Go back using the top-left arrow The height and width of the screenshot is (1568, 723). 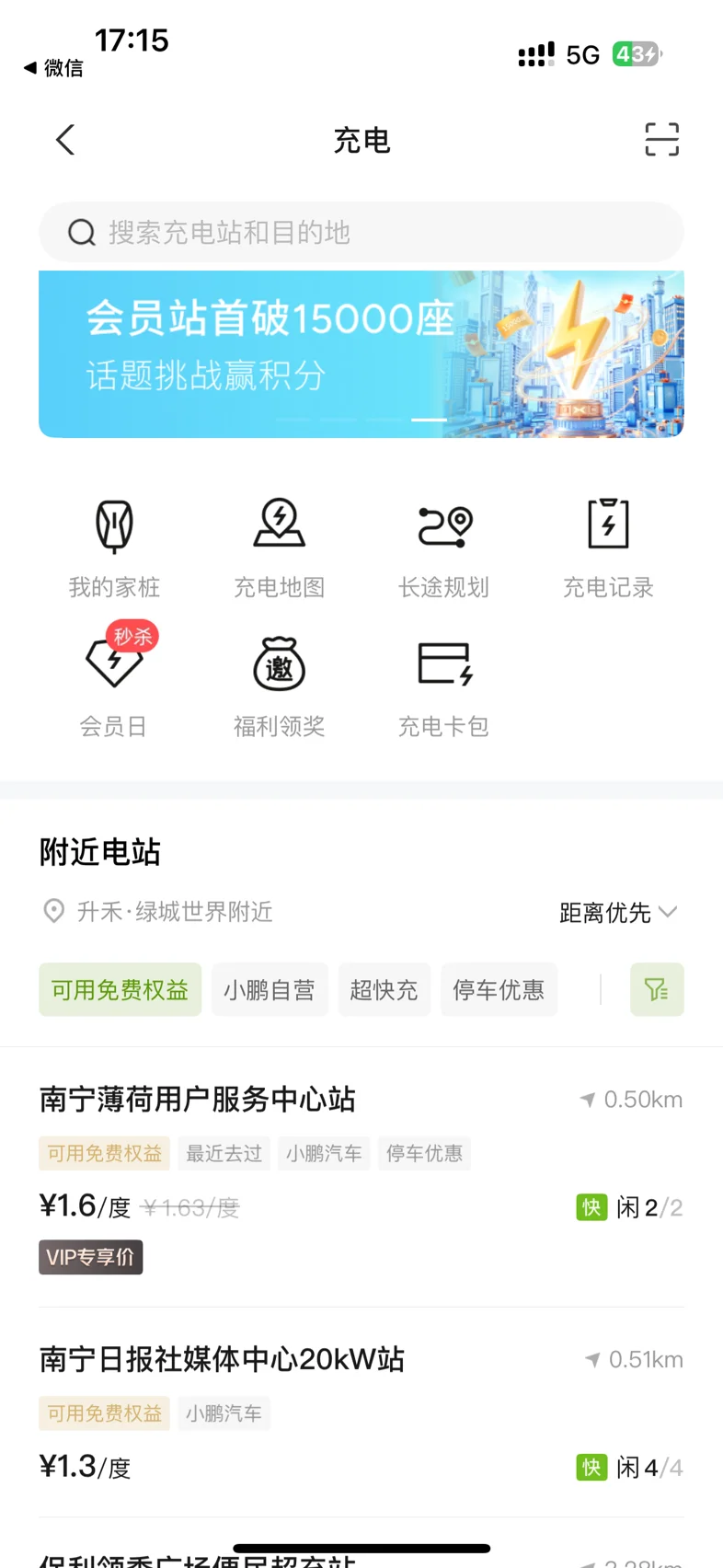65,140
